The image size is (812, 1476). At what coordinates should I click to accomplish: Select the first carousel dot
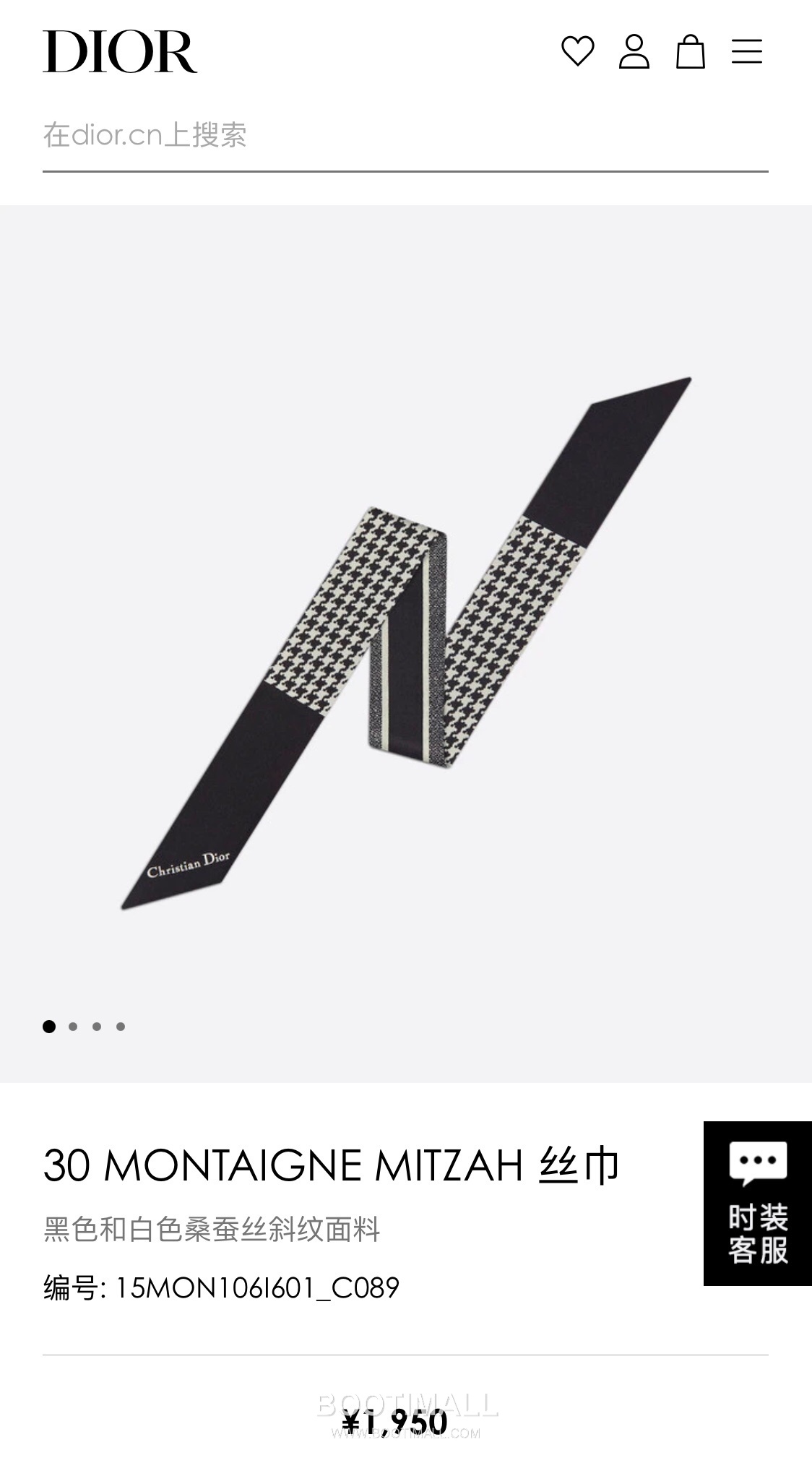click(49, 1025)
